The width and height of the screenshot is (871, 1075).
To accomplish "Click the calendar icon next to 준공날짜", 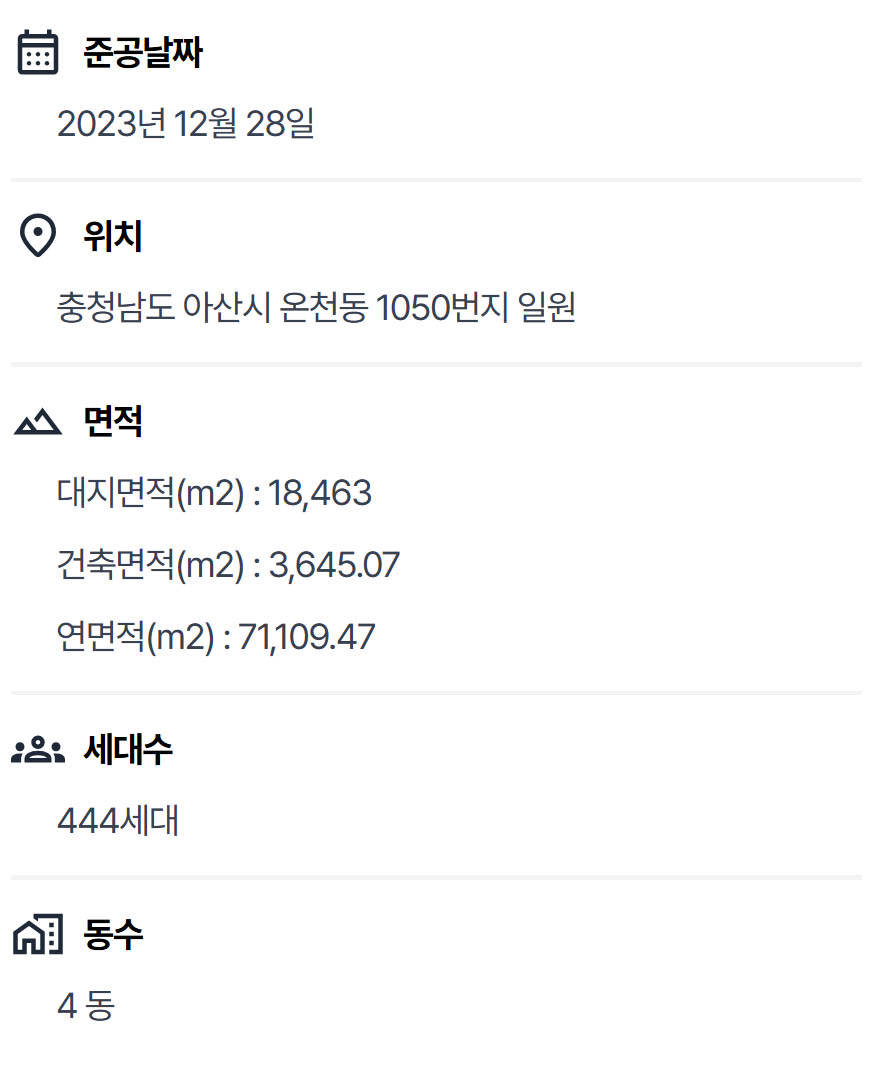I will pyautogui.click(x=37, y=56).
